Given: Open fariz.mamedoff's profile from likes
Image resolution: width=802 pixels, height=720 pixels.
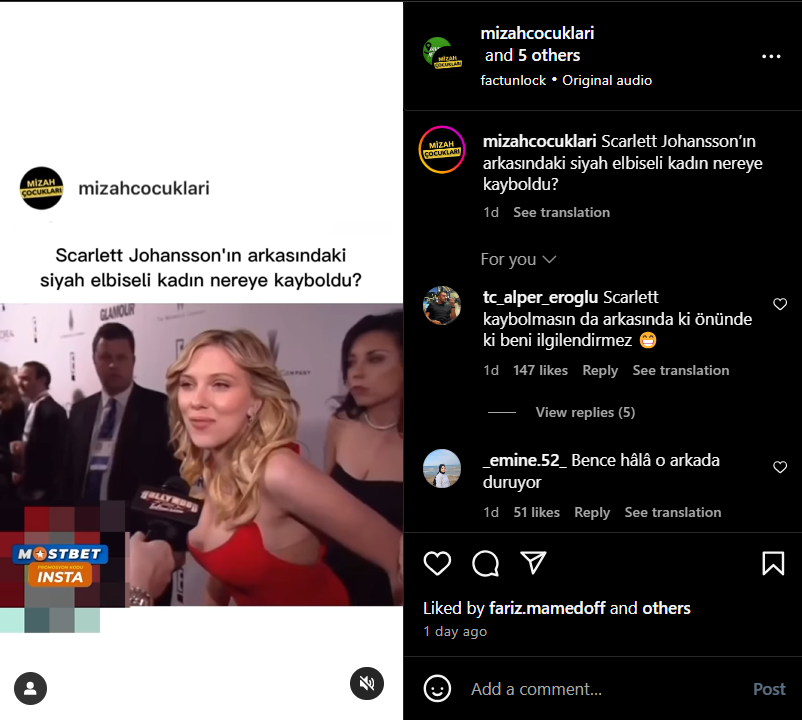Looking at the screenshot, I should click(547, 608).
